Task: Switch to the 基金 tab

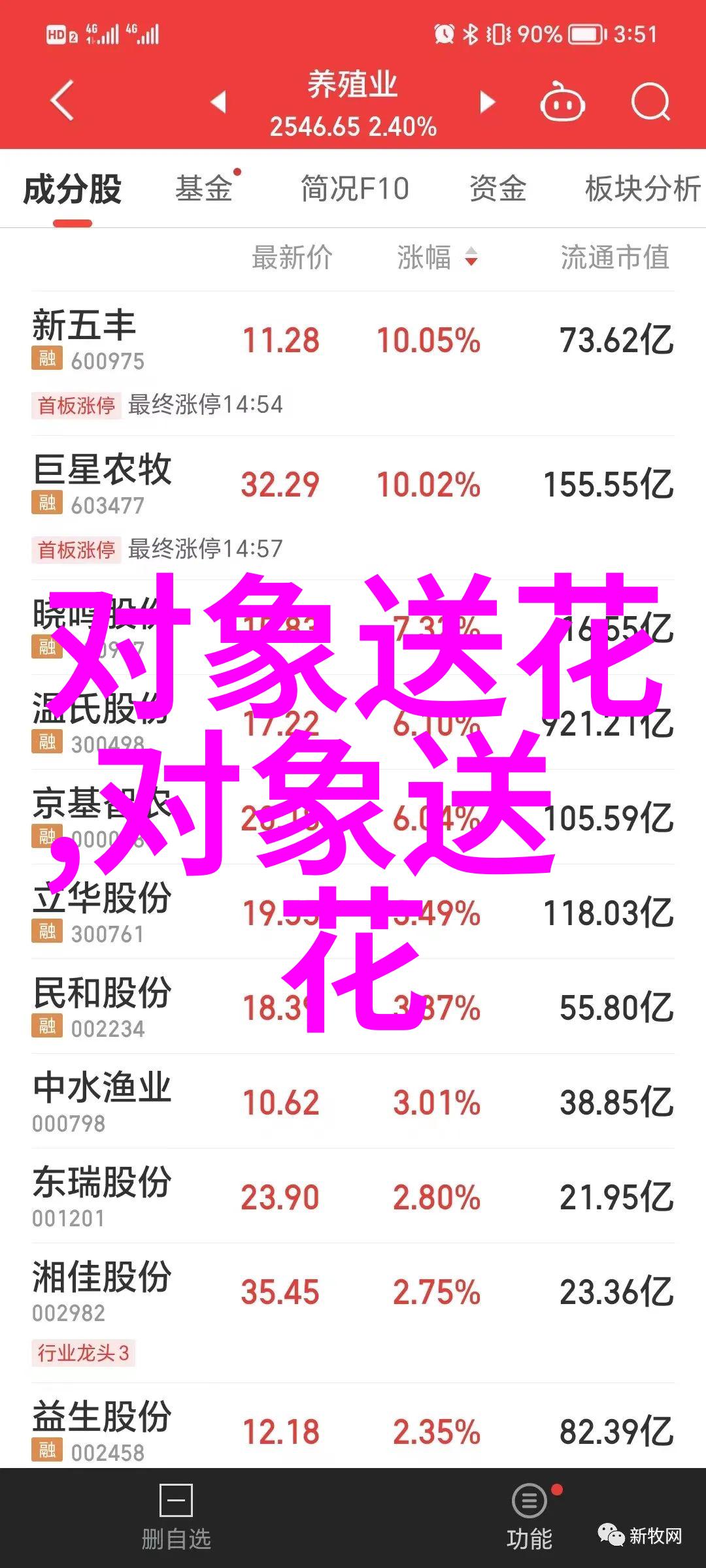Action: (204, 189)
